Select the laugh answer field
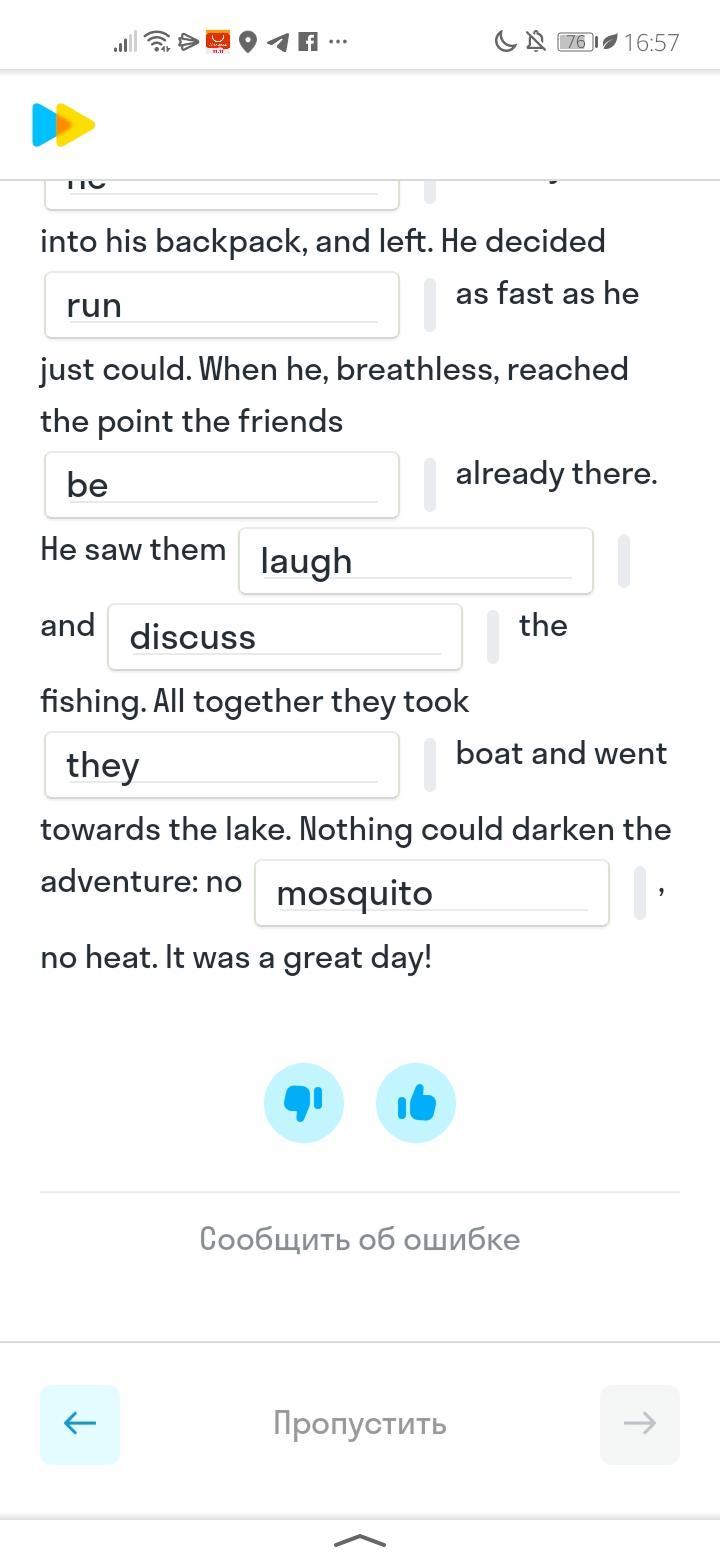The image size is (720, 1560). point(416,561)
